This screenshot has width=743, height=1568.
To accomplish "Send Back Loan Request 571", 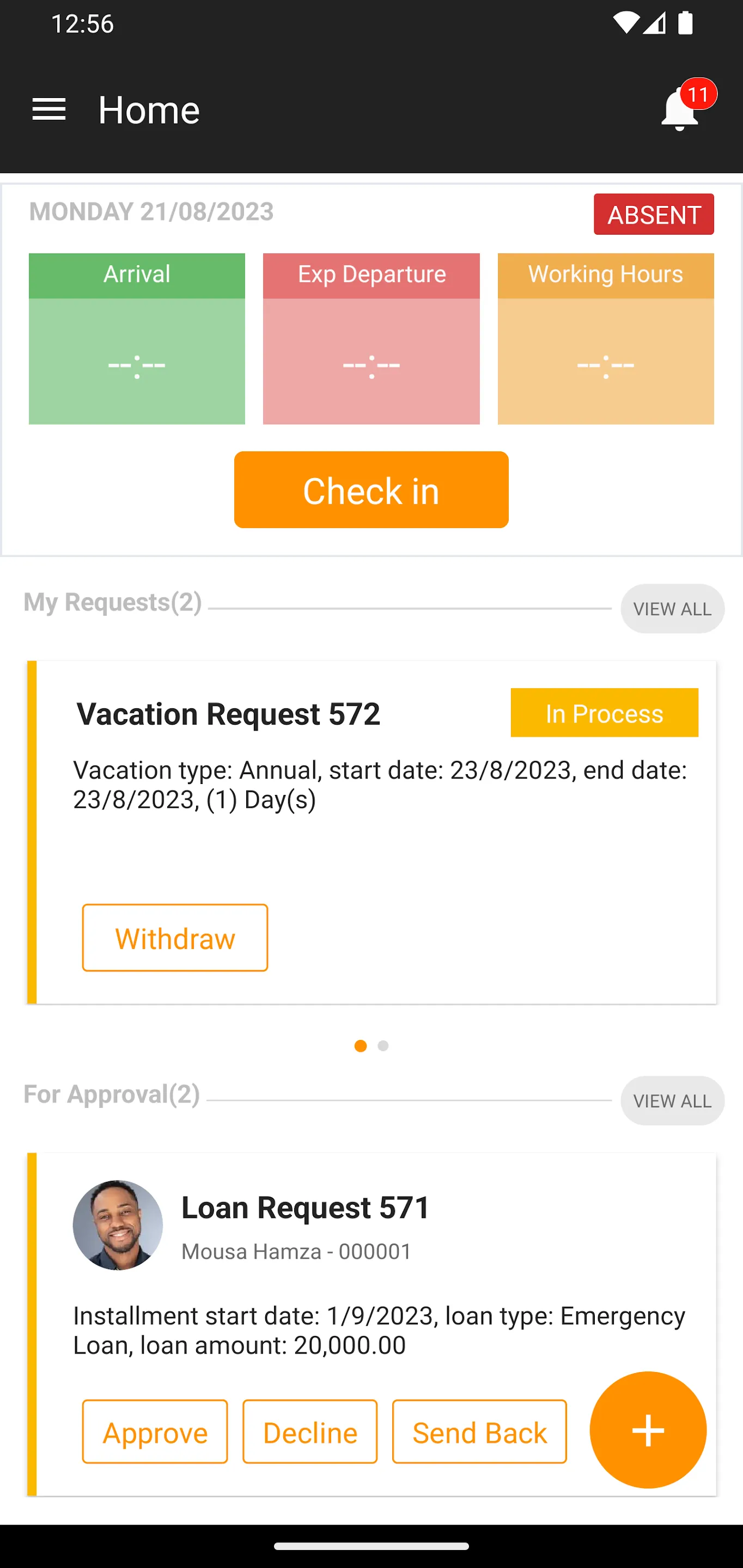I will pyautogui.click(x=479, y=1432).
